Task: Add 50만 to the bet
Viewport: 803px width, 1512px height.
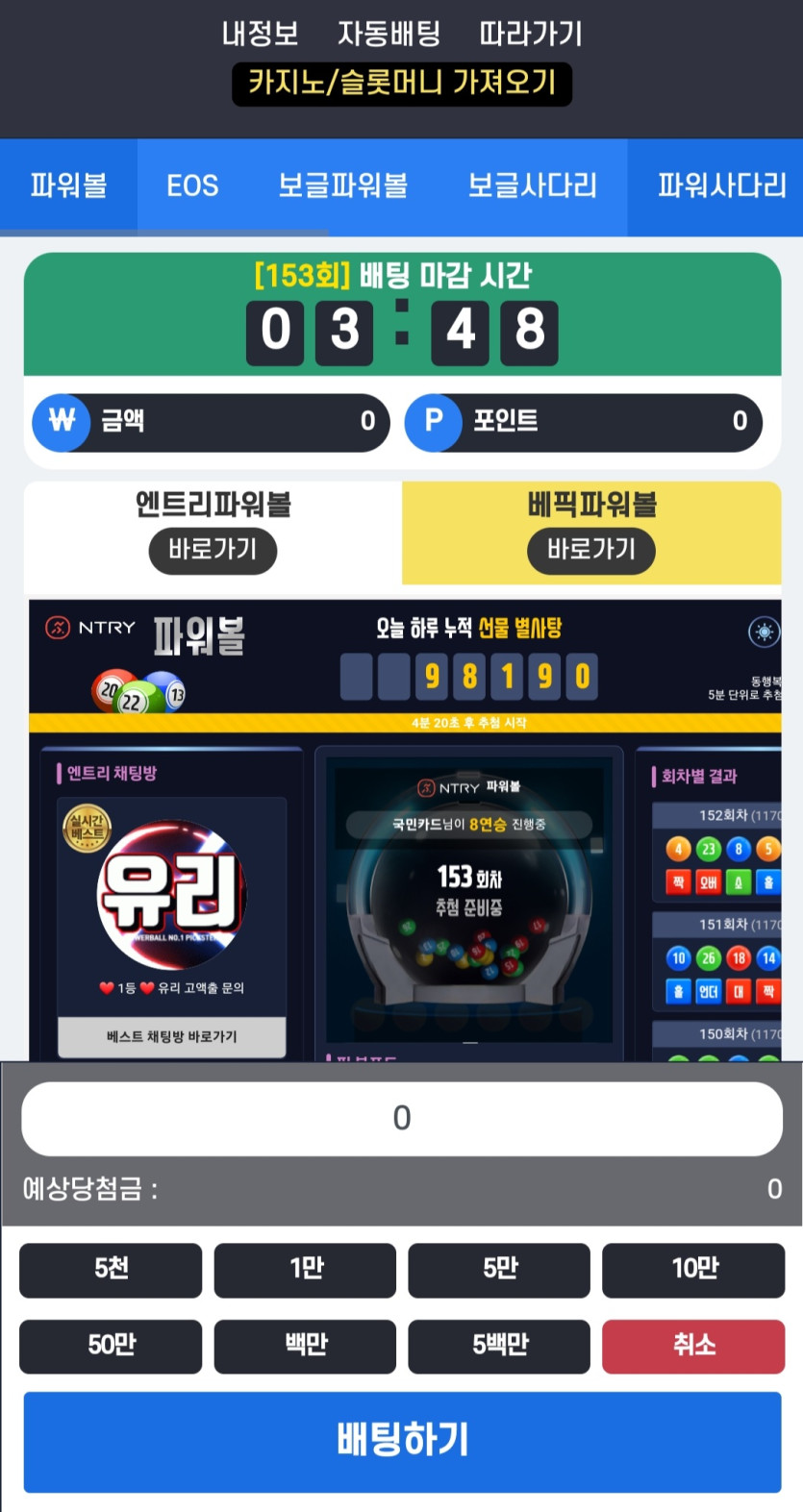Action: pos(111,1346)
